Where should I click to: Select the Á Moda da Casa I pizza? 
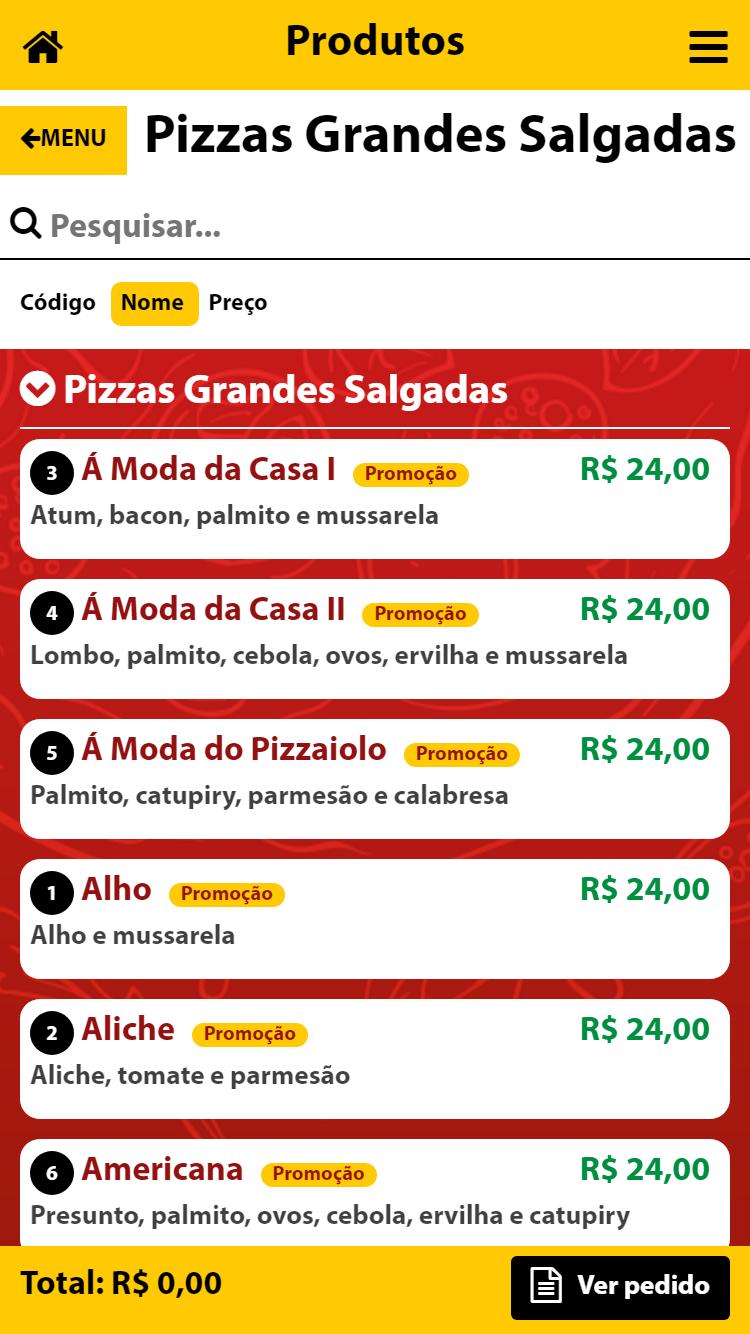click(375, 498)
